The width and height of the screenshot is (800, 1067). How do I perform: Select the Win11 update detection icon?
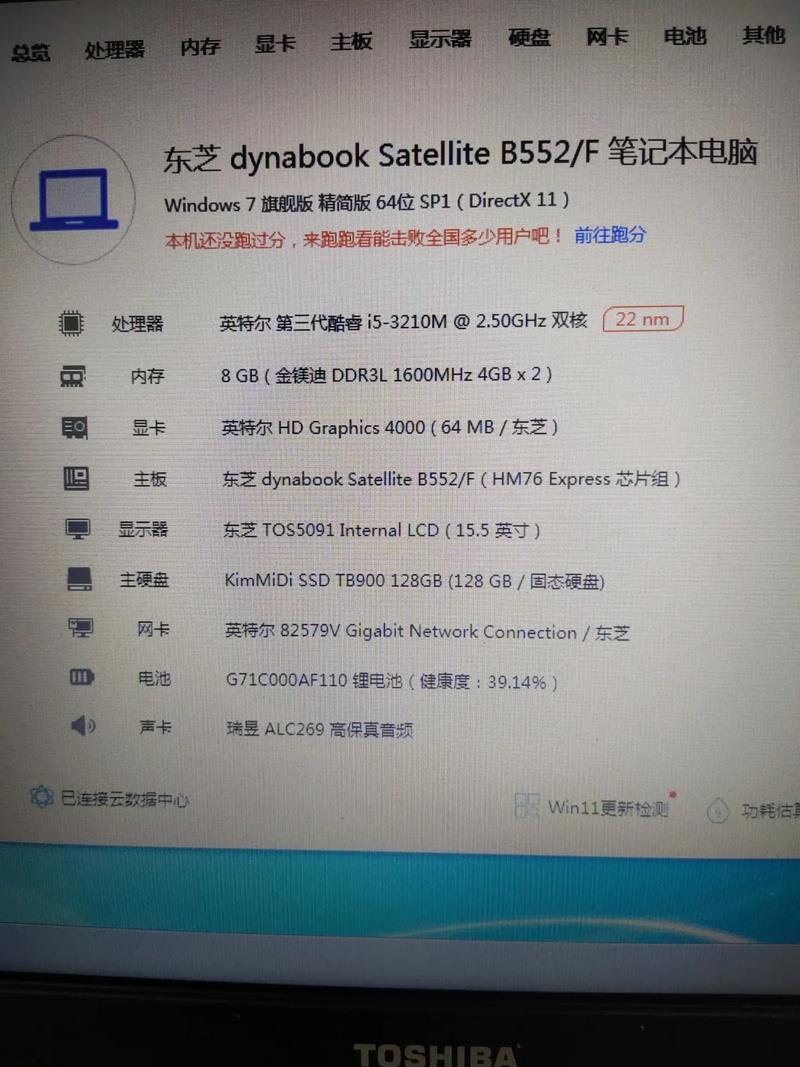click(x=526, y=806)
